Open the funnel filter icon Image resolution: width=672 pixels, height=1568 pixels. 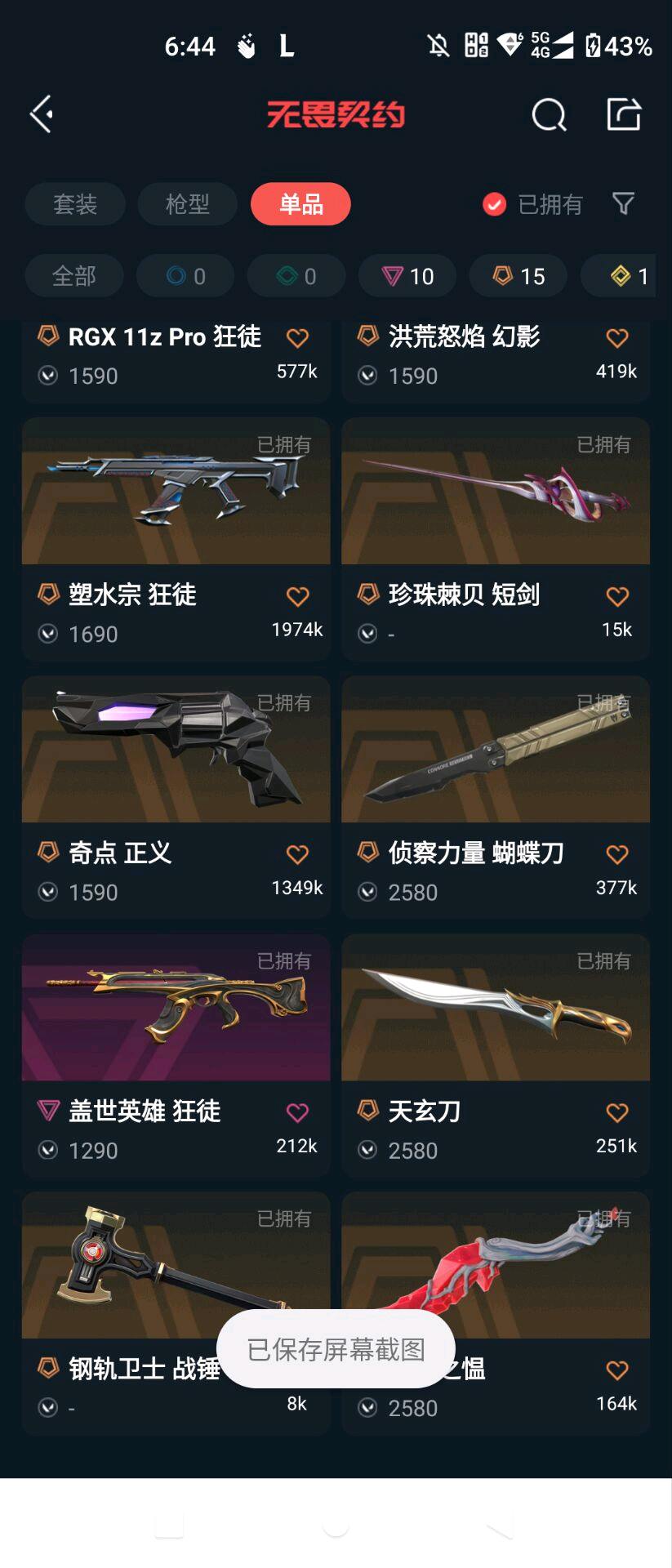(x=623, y=203)
